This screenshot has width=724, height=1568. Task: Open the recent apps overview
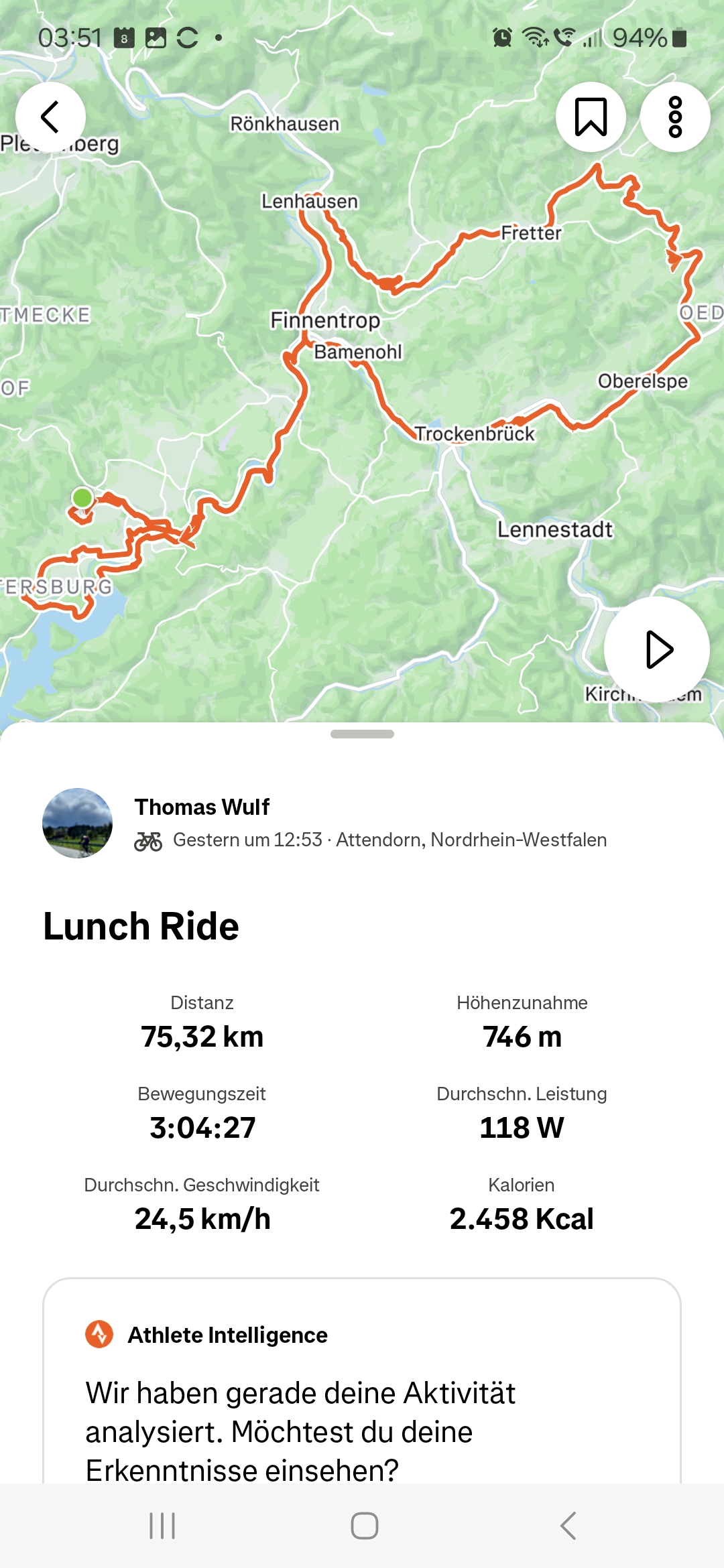(x=162, y=1526)
